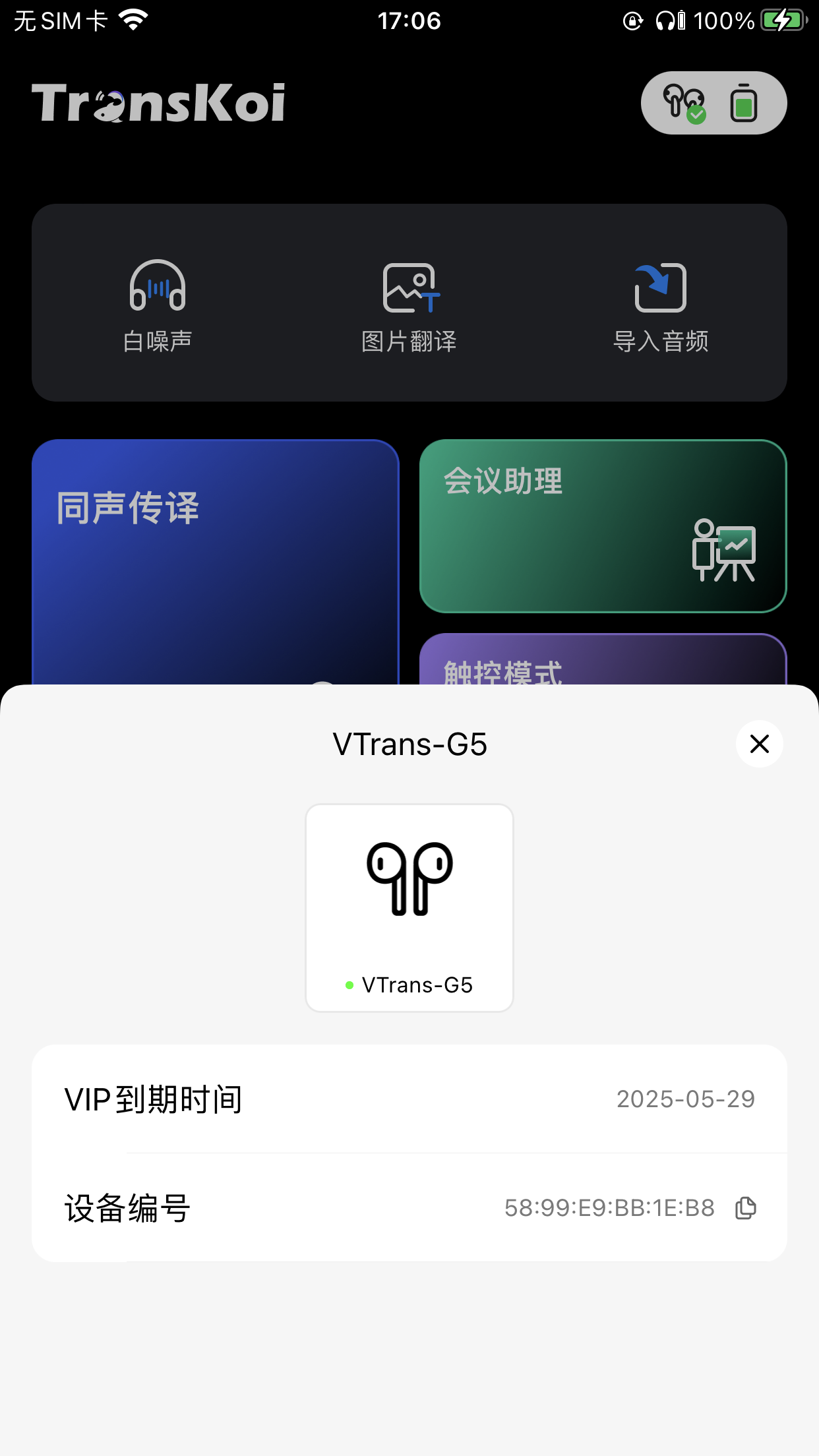Image resolution: width=819 pixels, height=1456 pixels.
Task: Tap the VTrans-G5 title in the popup
Action: pyautogui.click(x=409, y=743)
